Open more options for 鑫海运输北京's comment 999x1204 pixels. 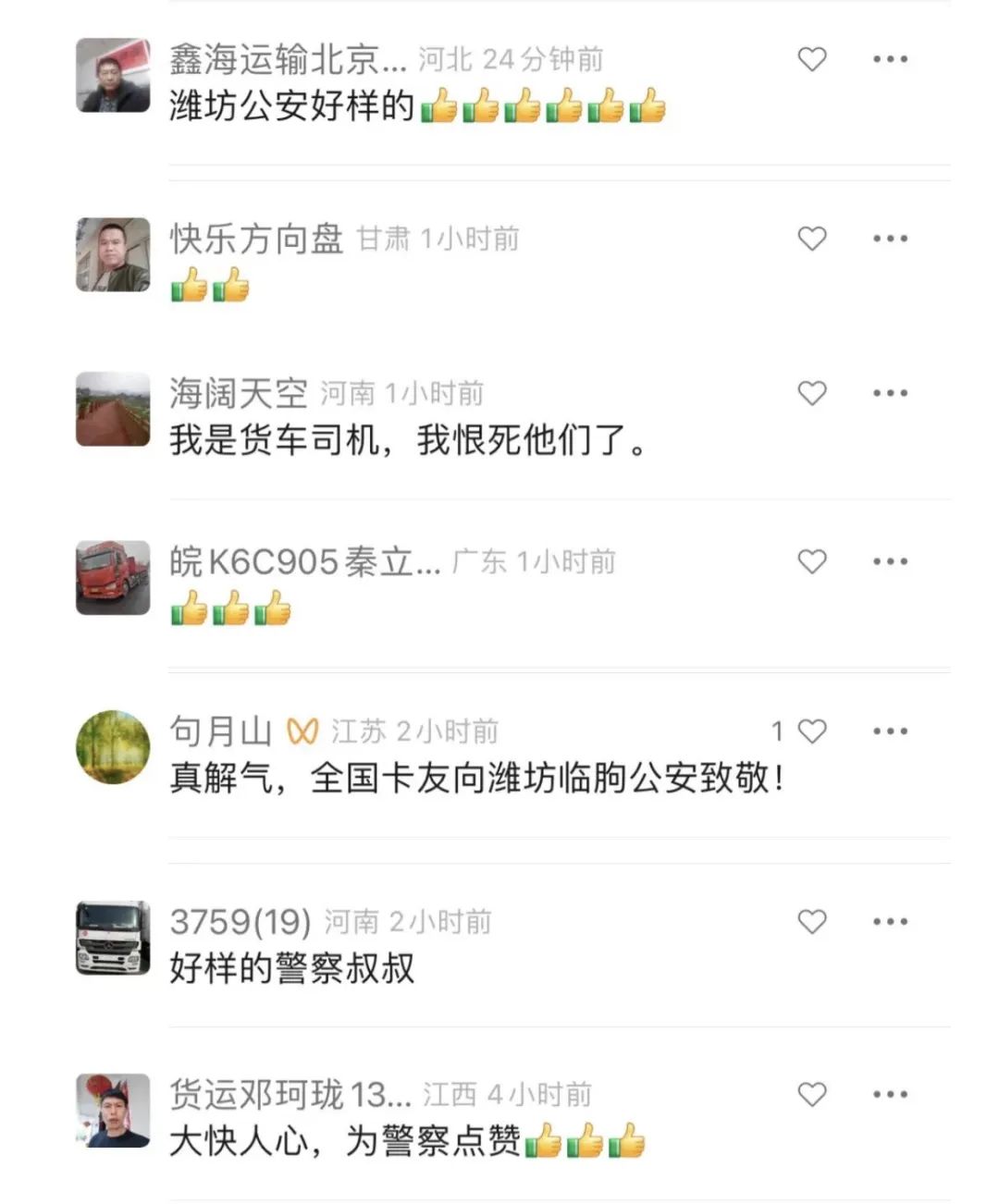890,59
